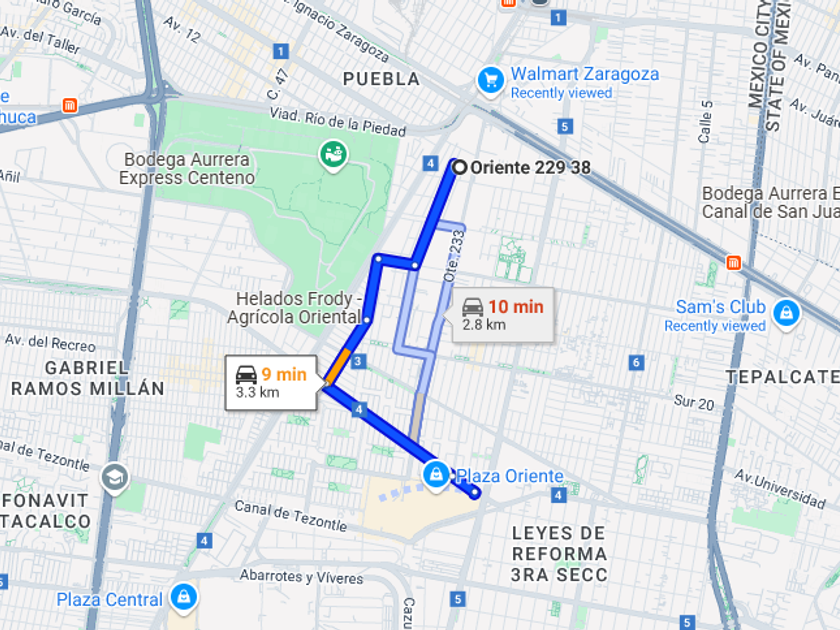Tap the Bodega Aurrera Express Centeno pin
840x630 pixels.
333,156
